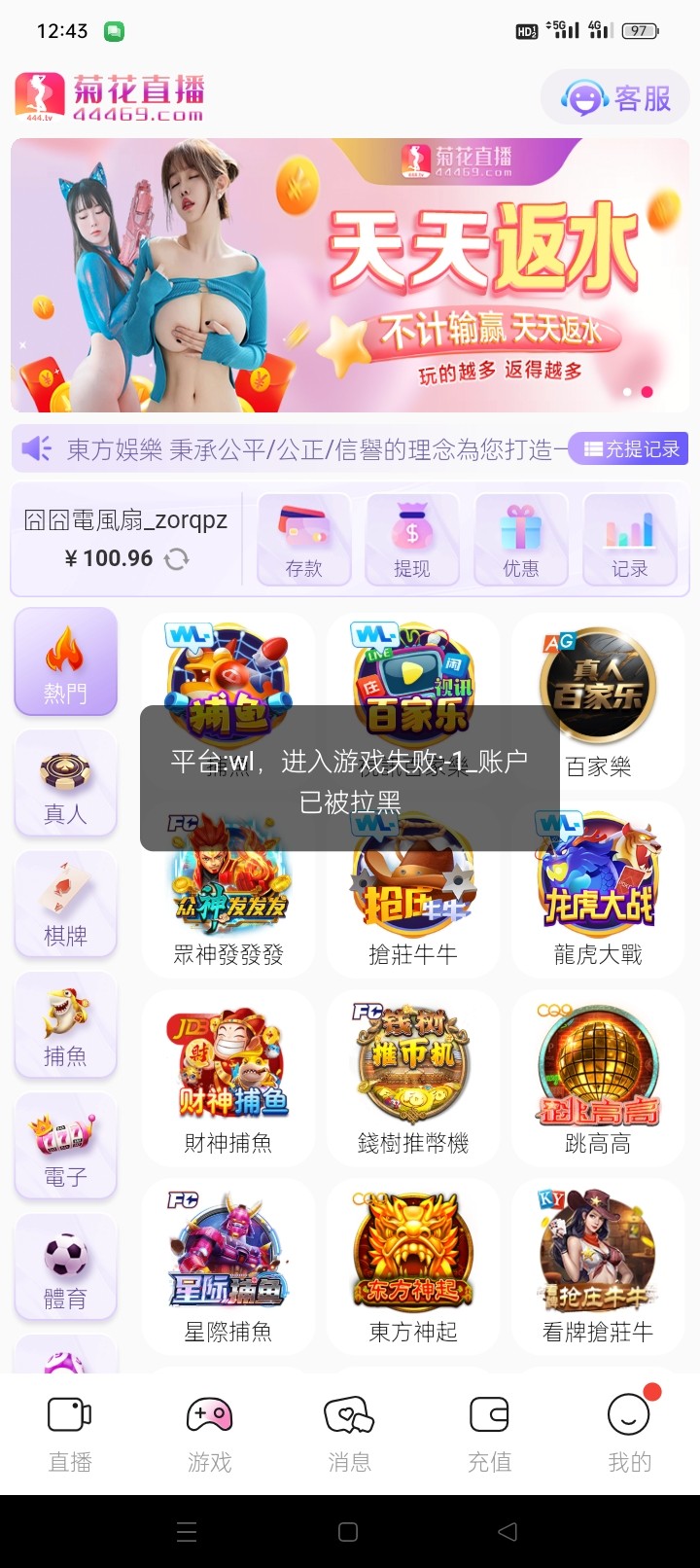Launch the 東方神起 game
Viewport: 700px width, 1568px height.
pos(413,1265)
